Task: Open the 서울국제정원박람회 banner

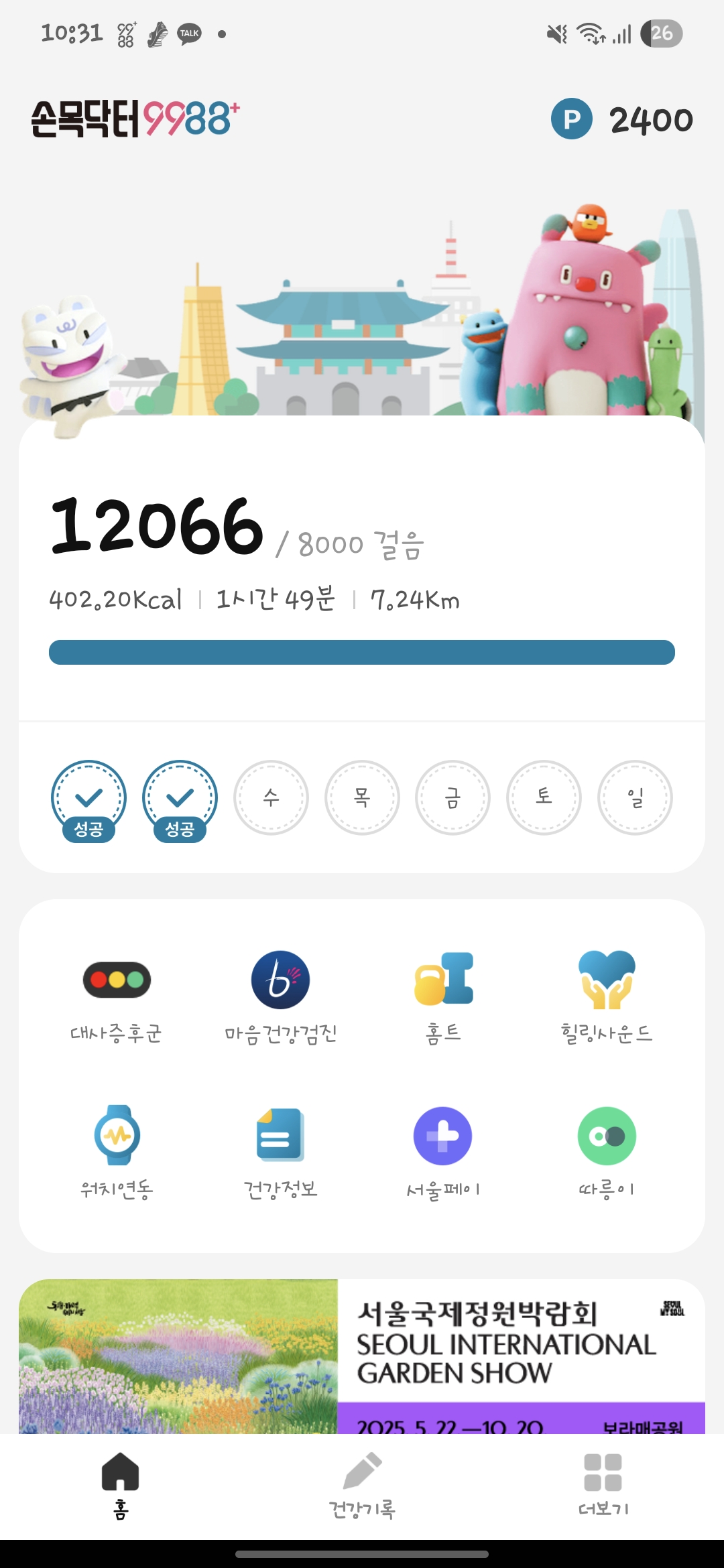Action: pos(362,1356)
